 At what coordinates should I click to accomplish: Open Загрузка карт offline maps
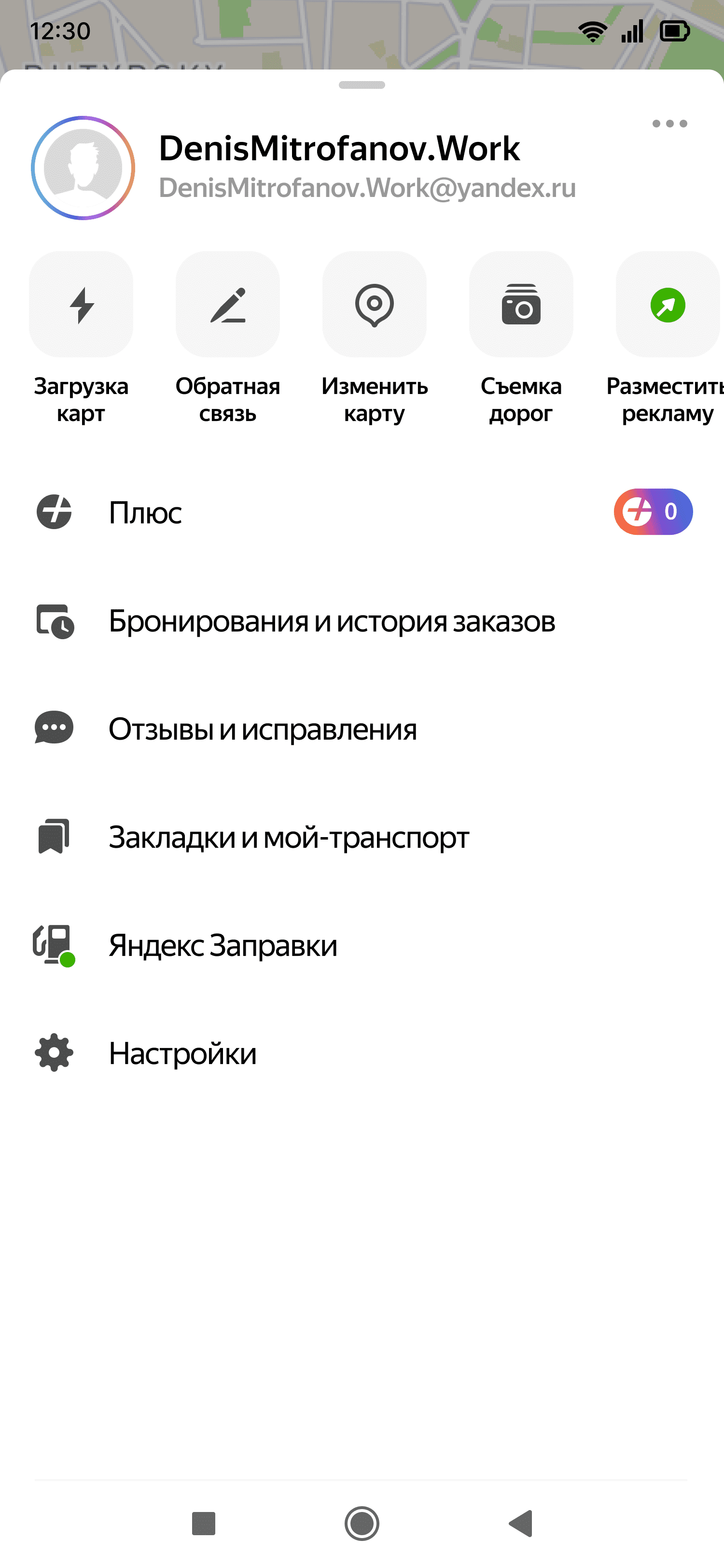coord(81,304)
